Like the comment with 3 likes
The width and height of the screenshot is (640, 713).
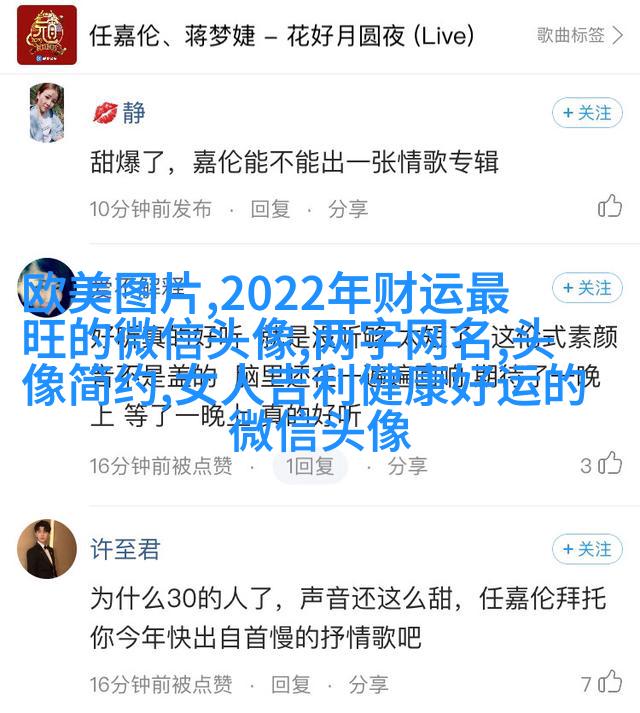[608, 464]
